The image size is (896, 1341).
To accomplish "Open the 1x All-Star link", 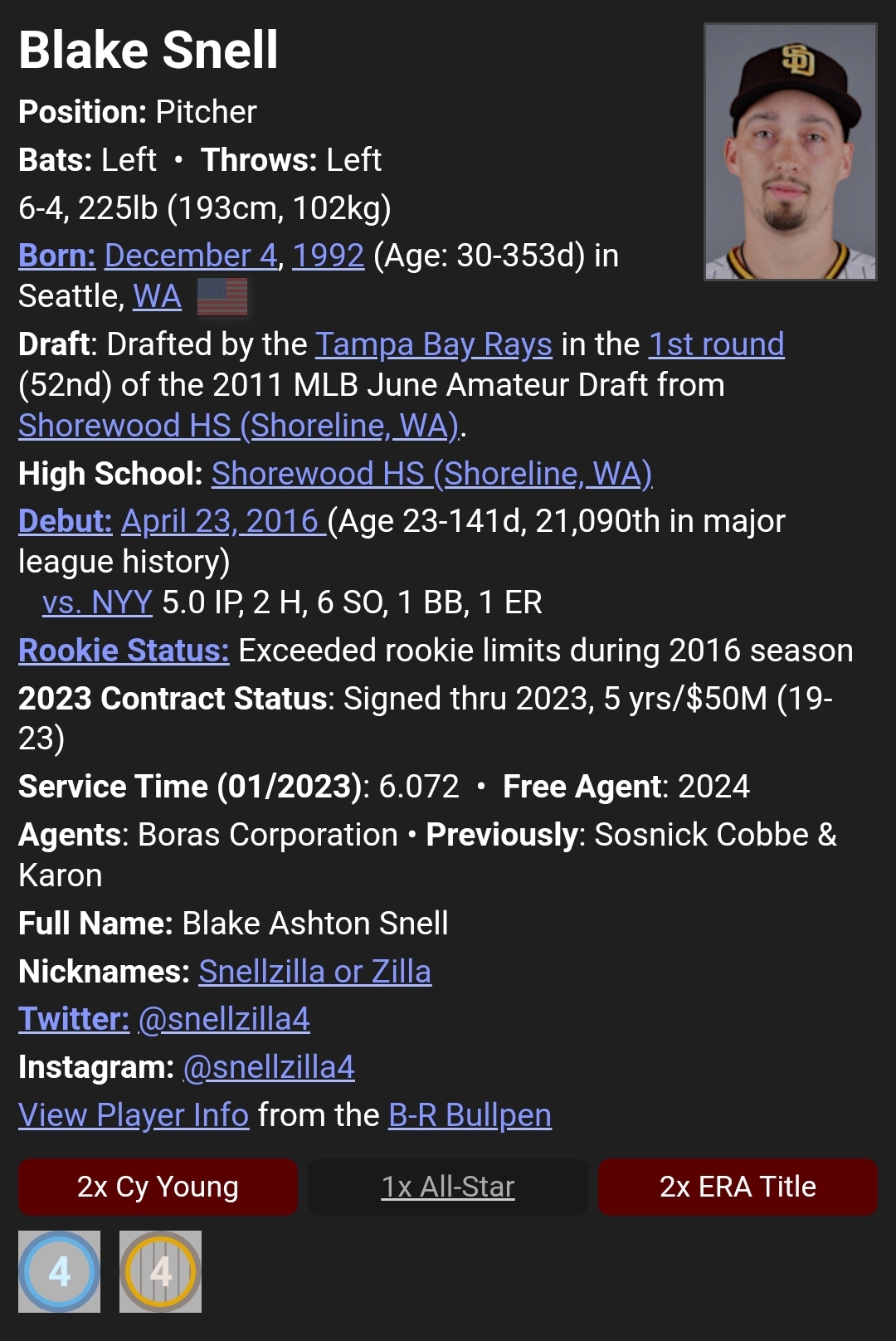I will click(x=448, y=1187).
